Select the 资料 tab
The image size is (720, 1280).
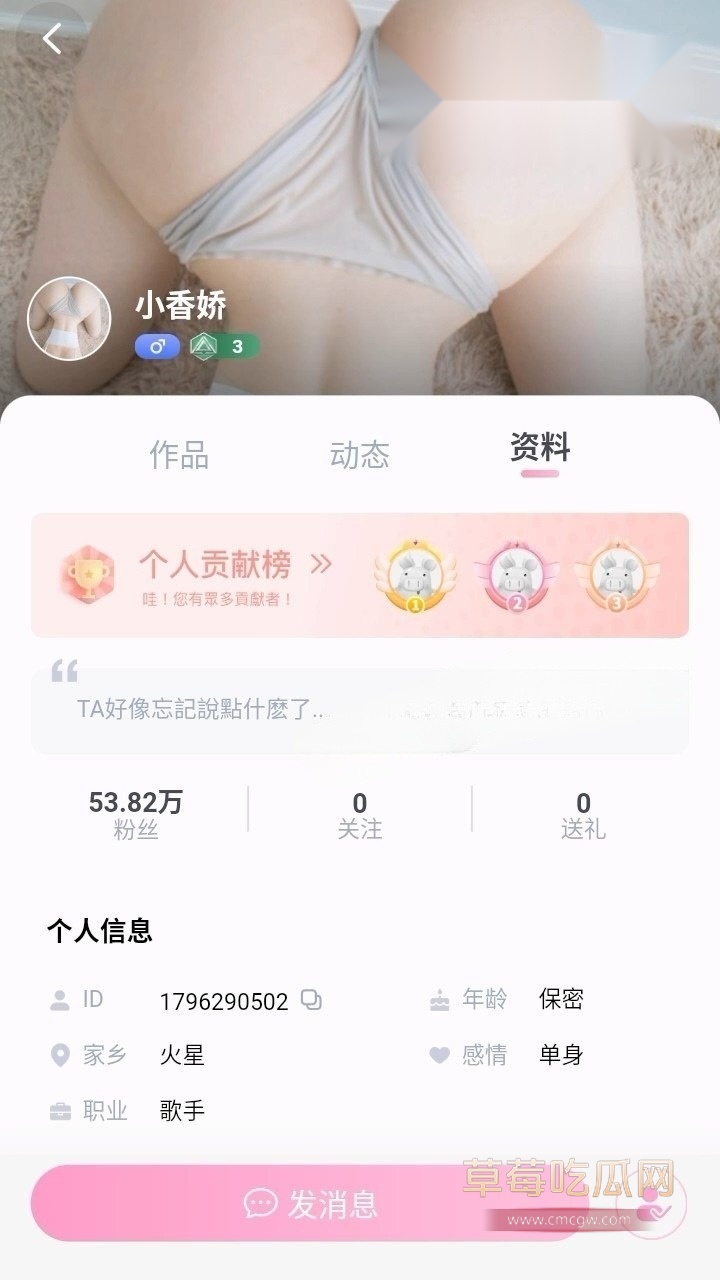[x=542, y=450]
